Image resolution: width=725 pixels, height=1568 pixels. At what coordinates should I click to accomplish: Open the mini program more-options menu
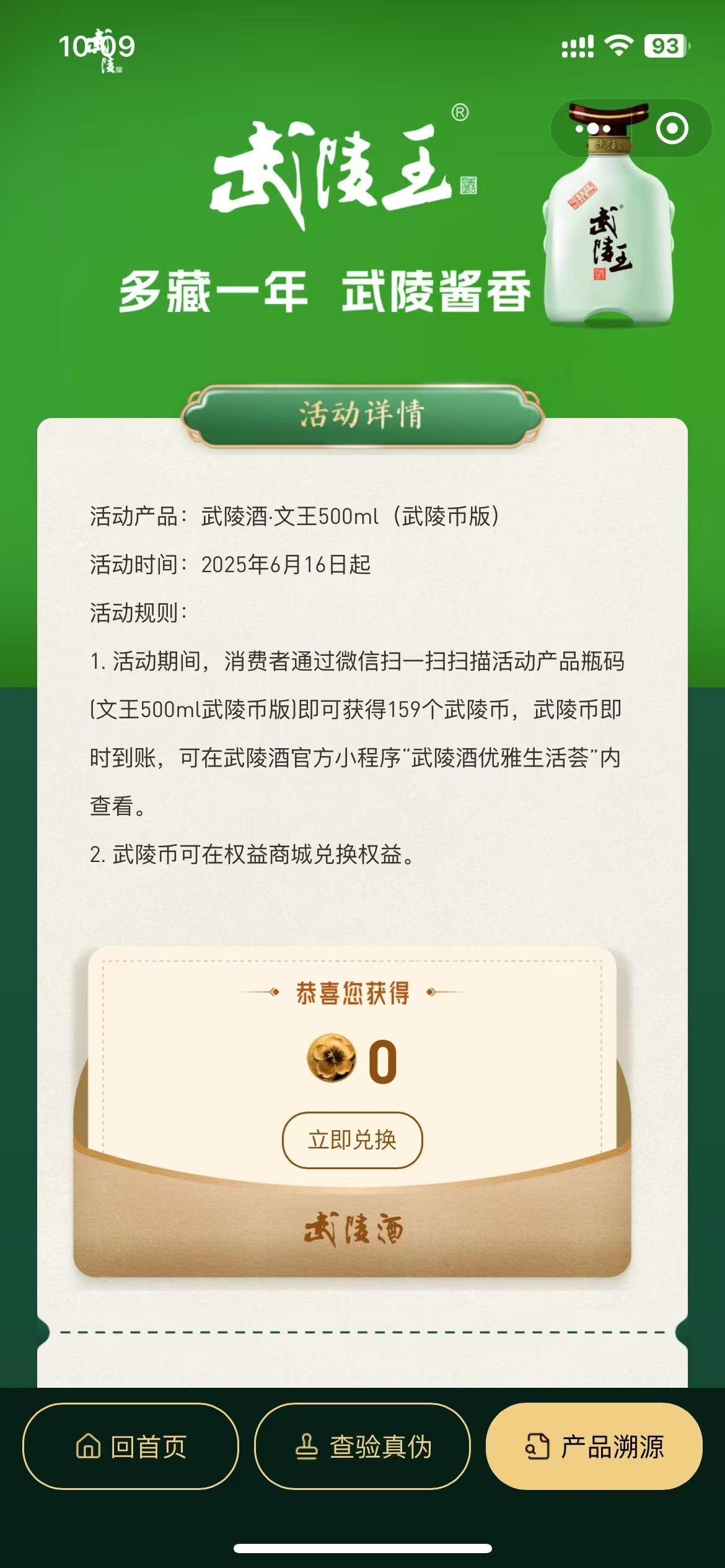593,129
